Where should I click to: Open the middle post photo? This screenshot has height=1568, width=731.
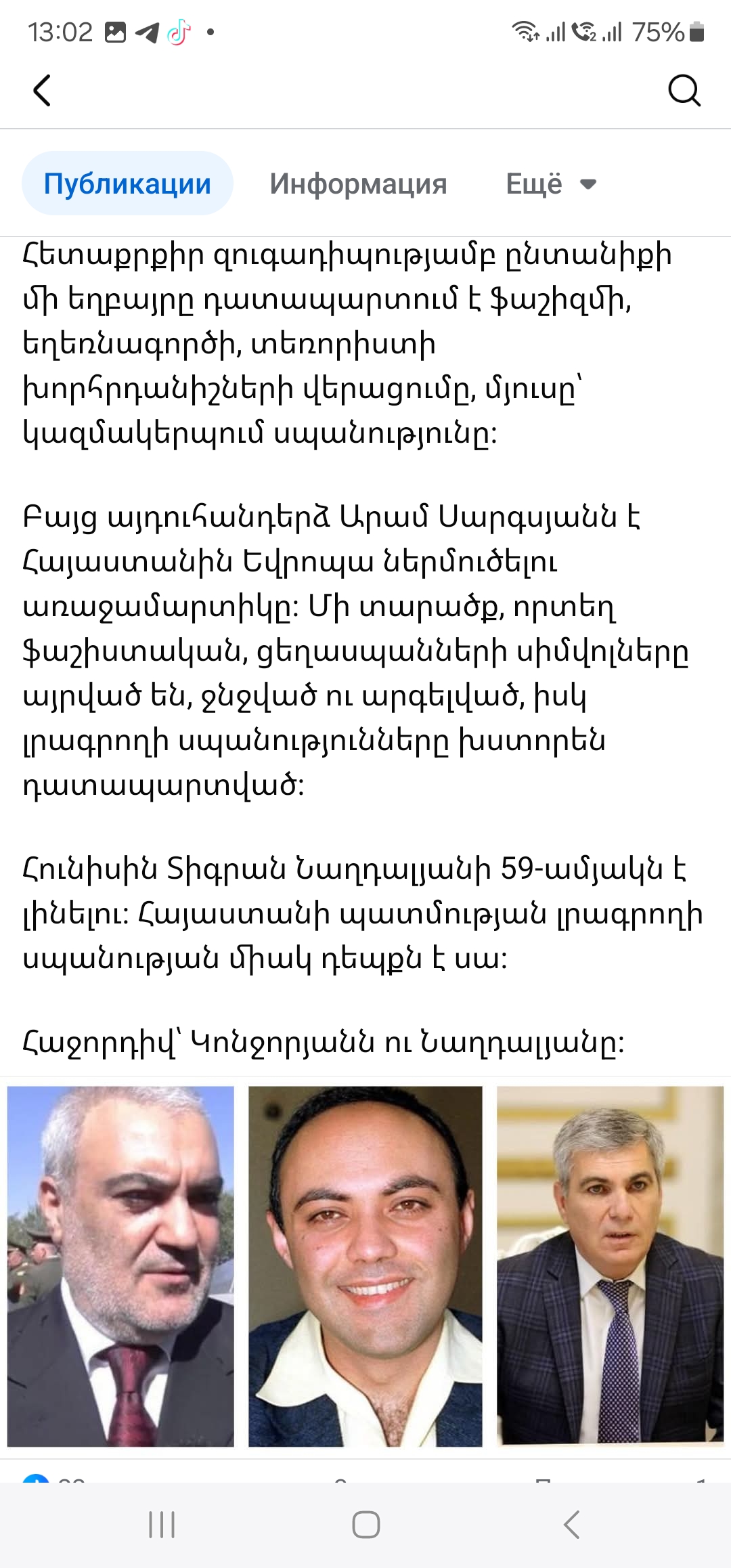pos(365,1266)
